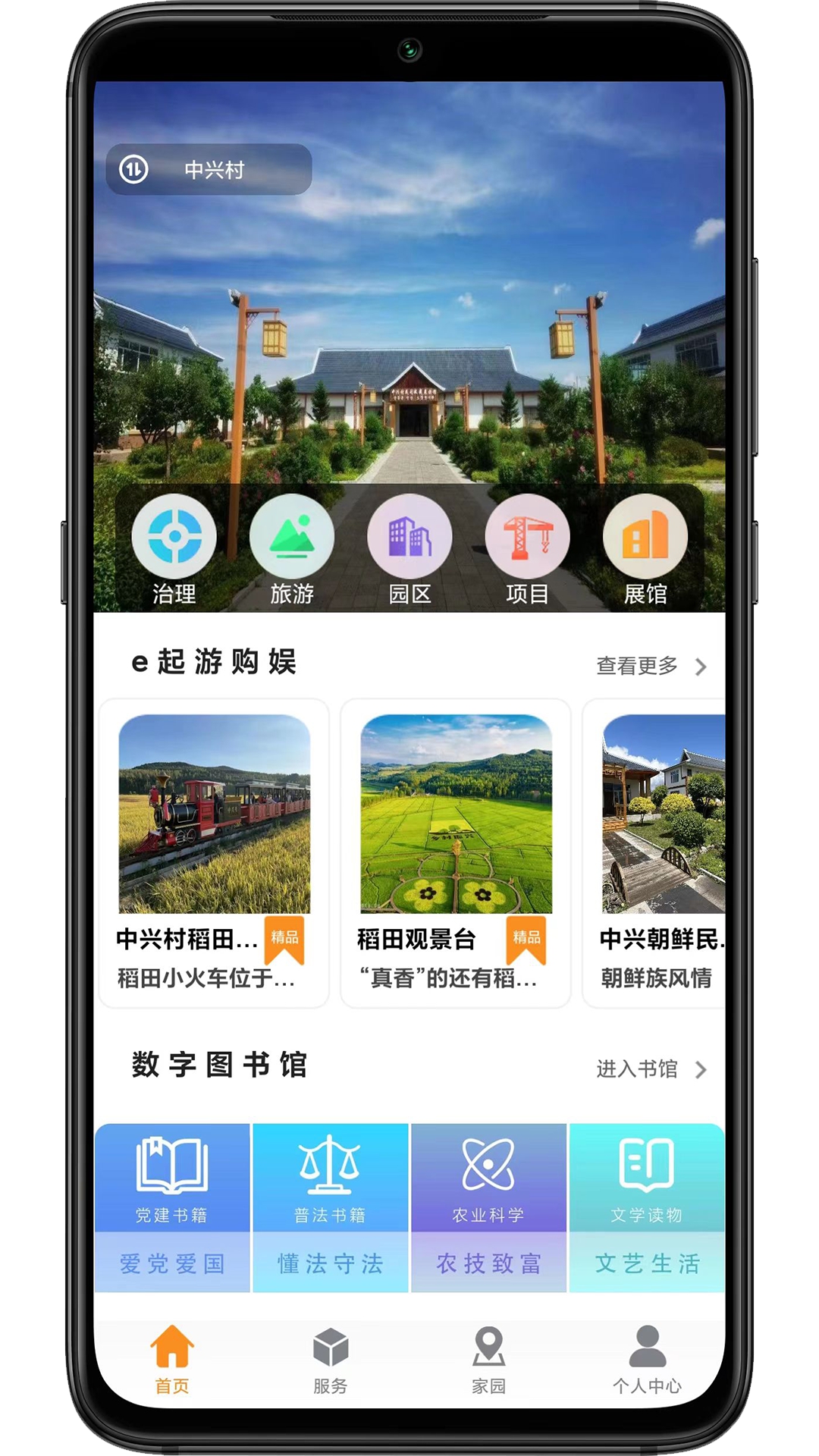Tap the 中兴村 village switcher
Viewport: 819px width, 1456px height.
click(x=209, y=170)
